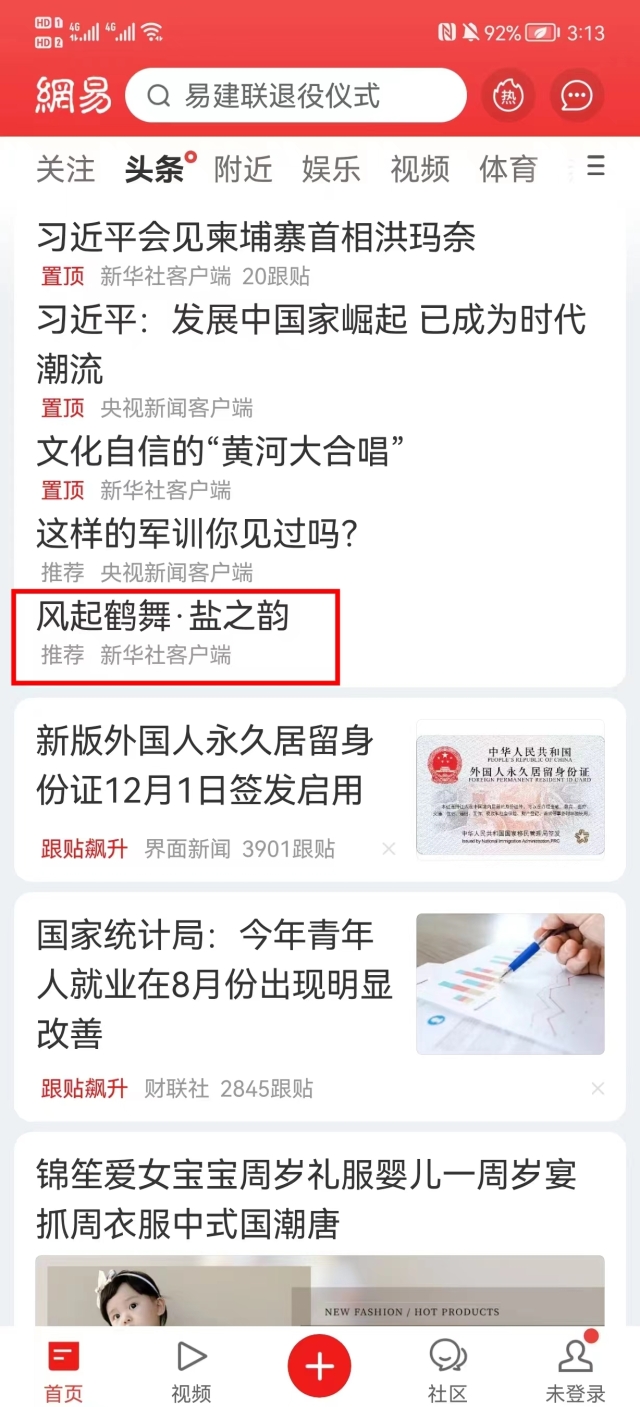640x1407 pixels.
Task: Open the channel list menu icon
Action: coord(596,166)
